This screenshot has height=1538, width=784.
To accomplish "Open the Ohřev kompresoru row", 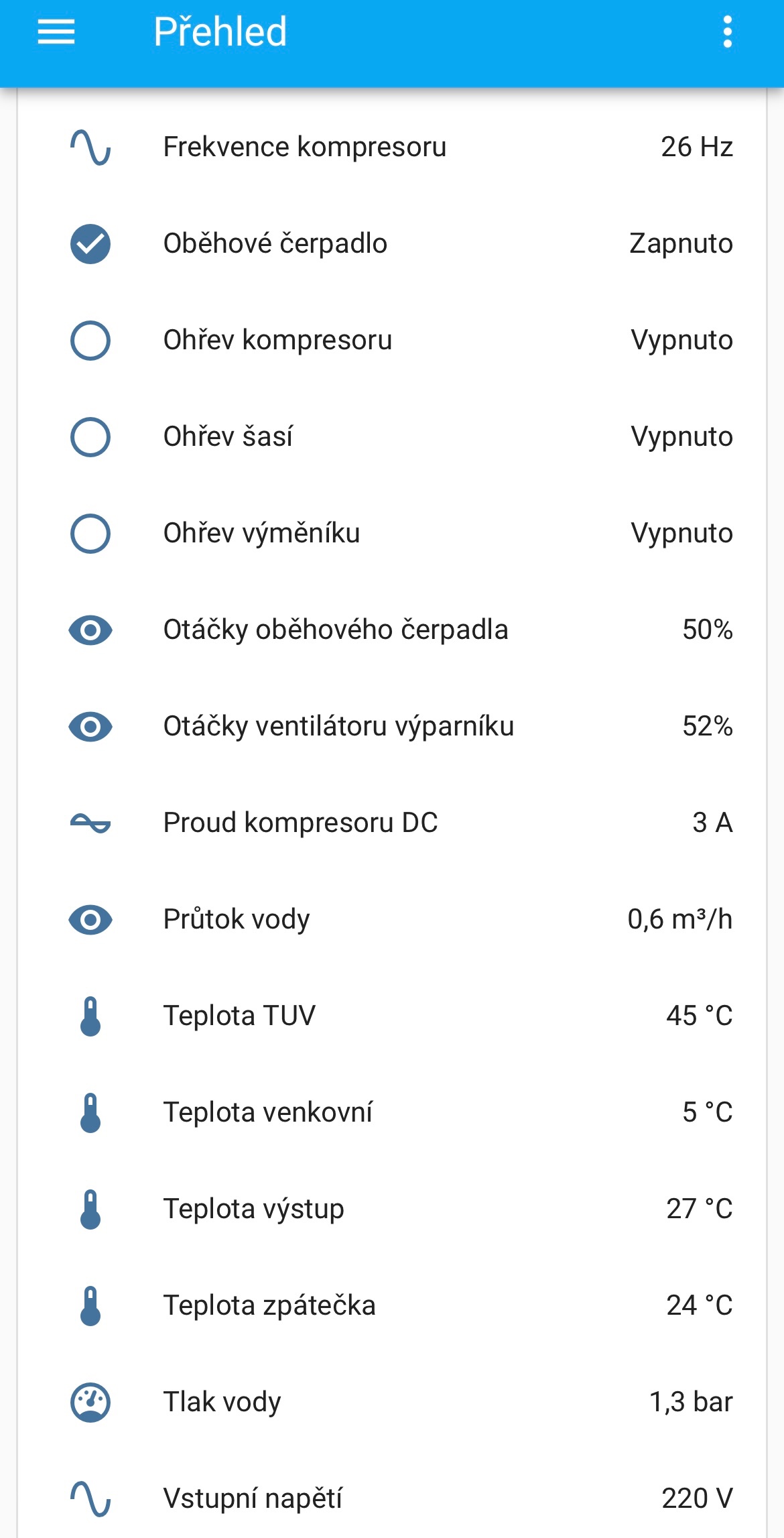I will coord(277,341).
